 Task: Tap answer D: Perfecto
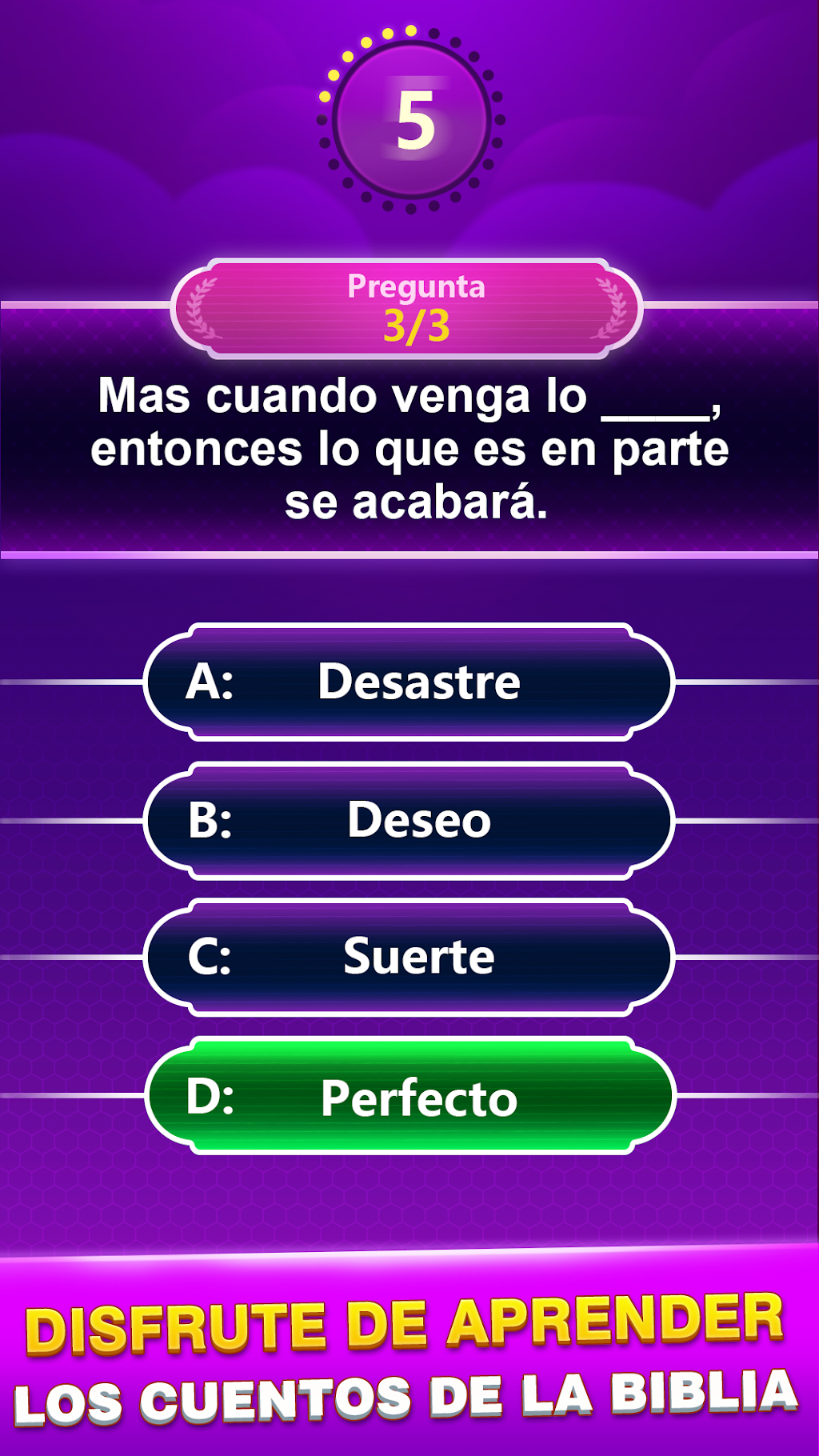(x=409, y=1096)
